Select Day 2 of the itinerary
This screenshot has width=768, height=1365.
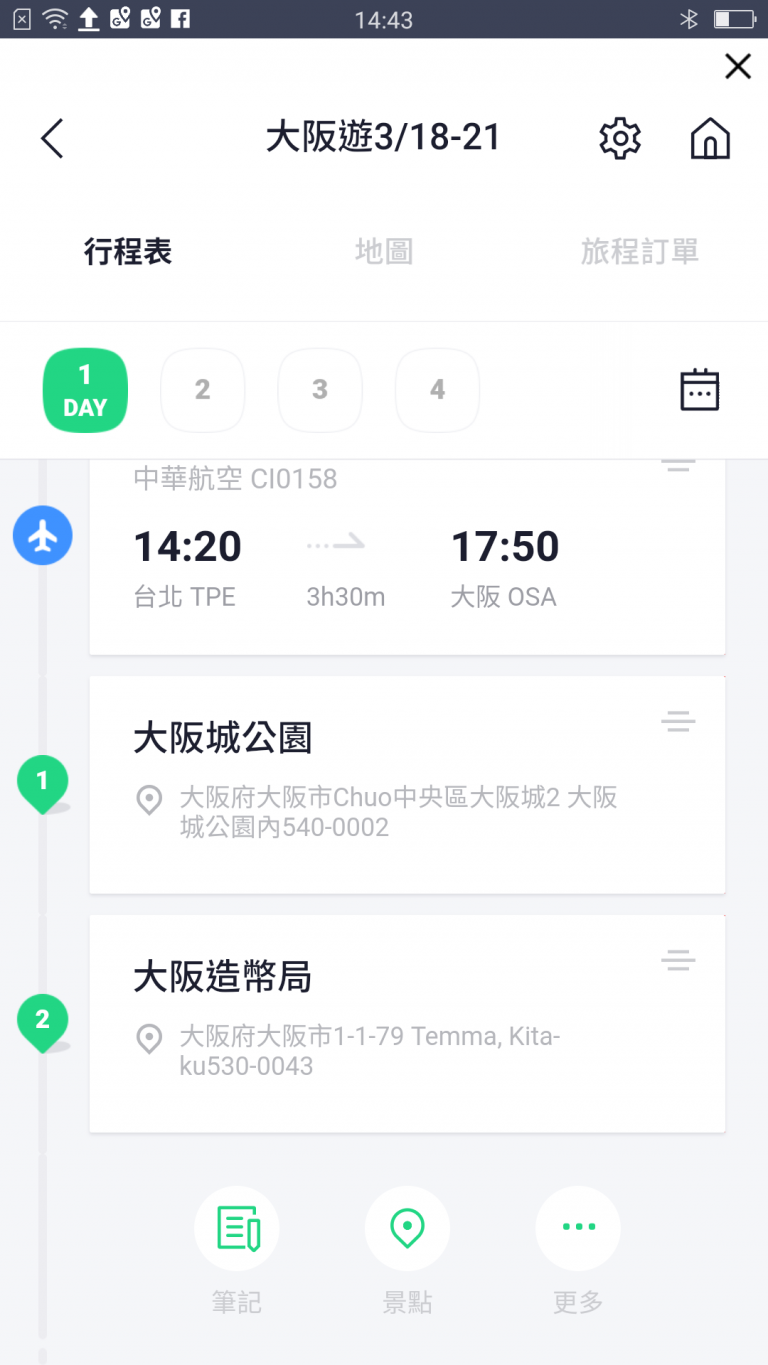tap(203, 390)
